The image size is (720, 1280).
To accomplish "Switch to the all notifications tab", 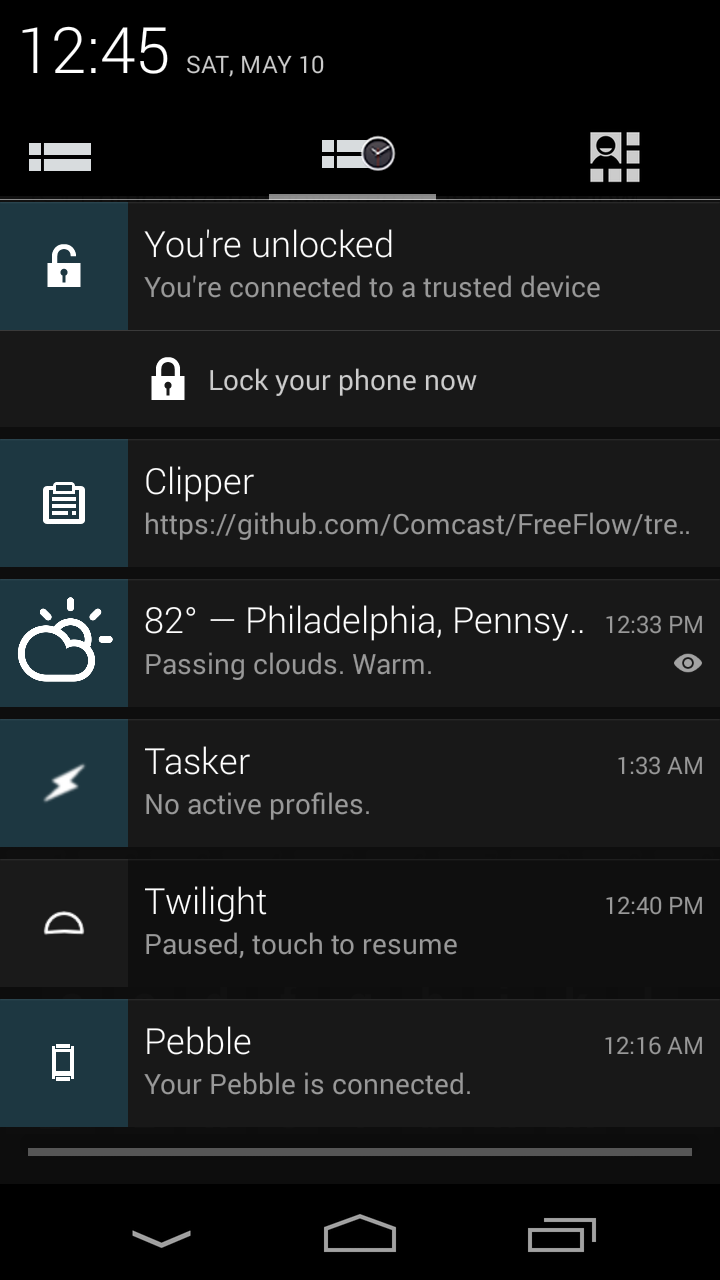I will coord(60,157).
